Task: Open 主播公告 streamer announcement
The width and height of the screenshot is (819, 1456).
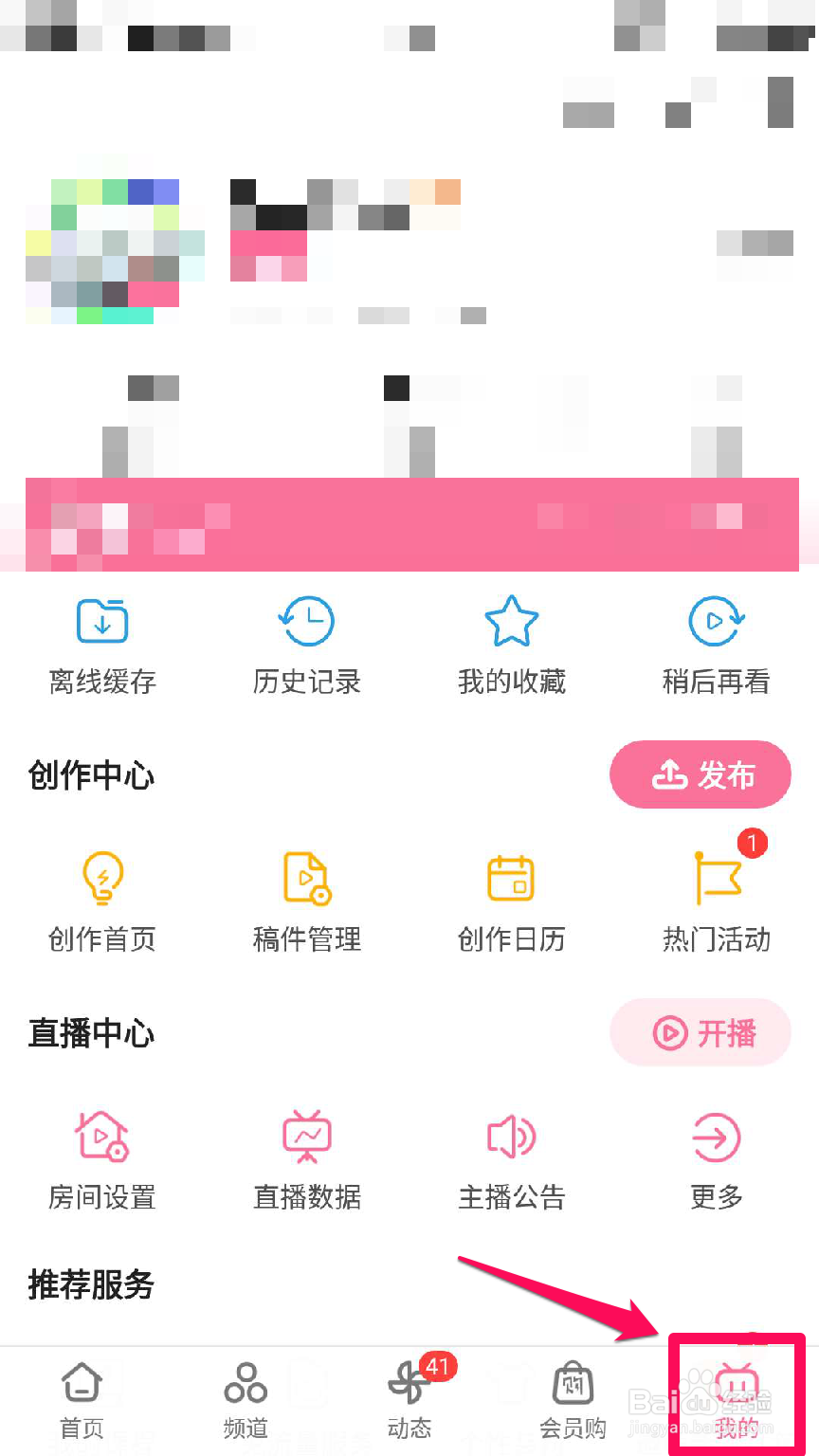Action: coord(511,1158)
